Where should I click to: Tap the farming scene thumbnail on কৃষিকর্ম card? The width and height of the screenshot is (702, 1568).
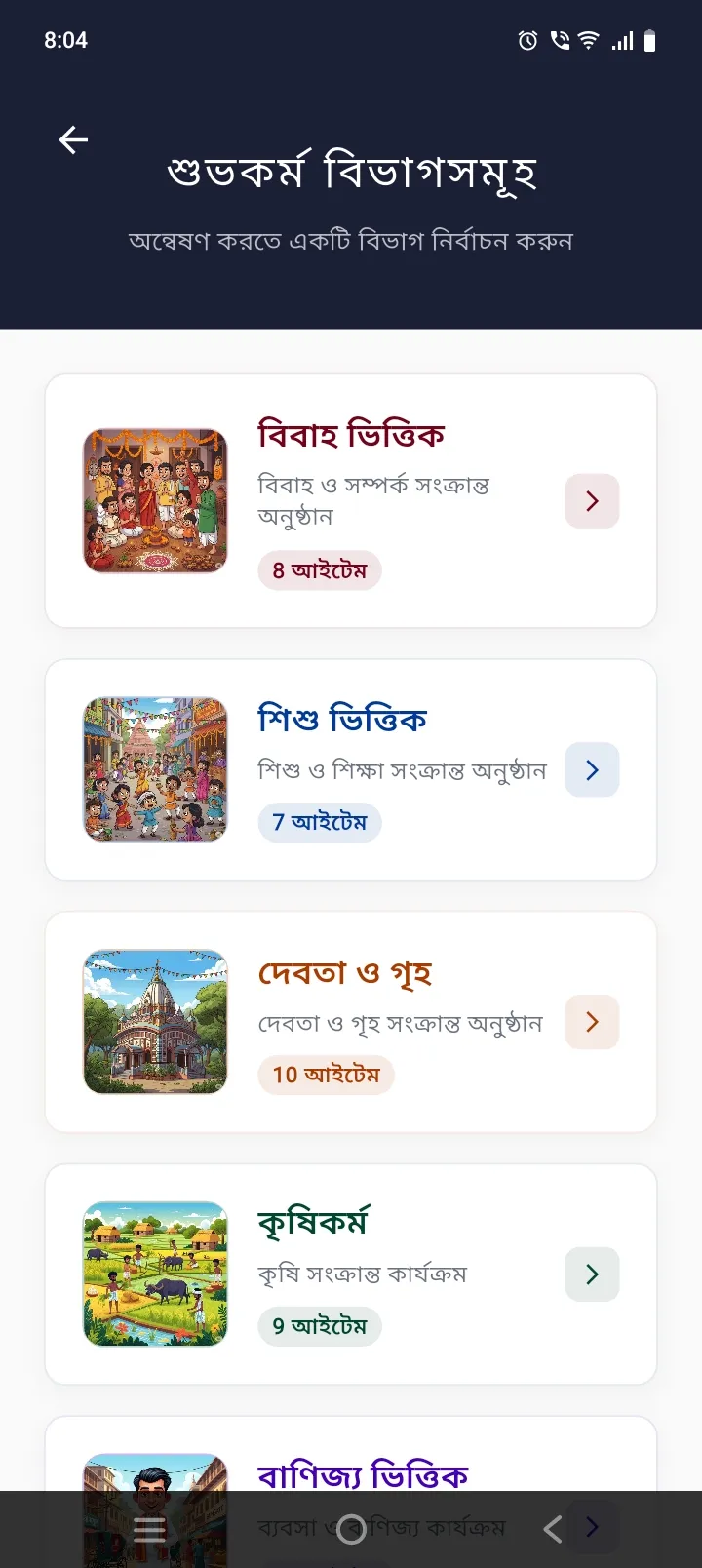(155, 1274)
